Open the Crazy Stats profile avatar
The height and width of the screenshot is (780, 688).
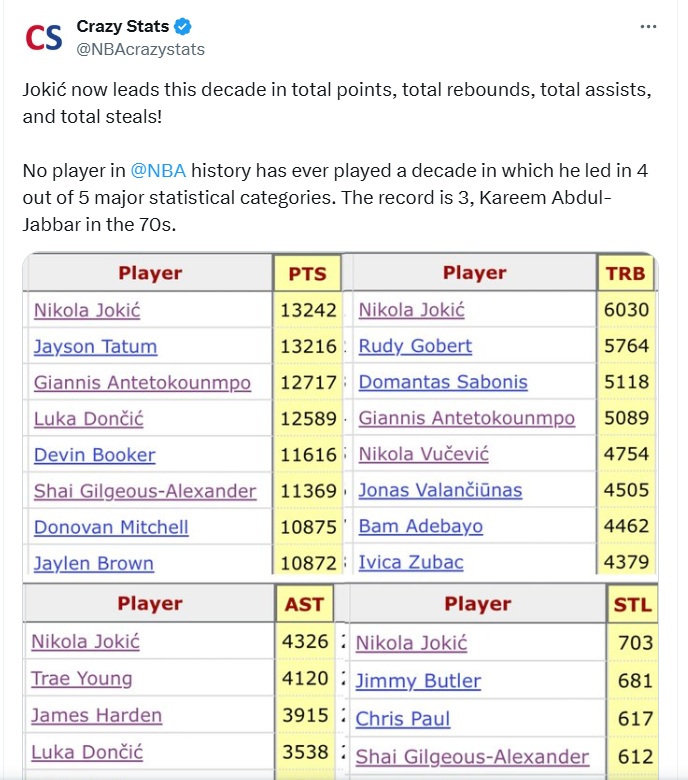pyautogui.click(x=44, y=38)
